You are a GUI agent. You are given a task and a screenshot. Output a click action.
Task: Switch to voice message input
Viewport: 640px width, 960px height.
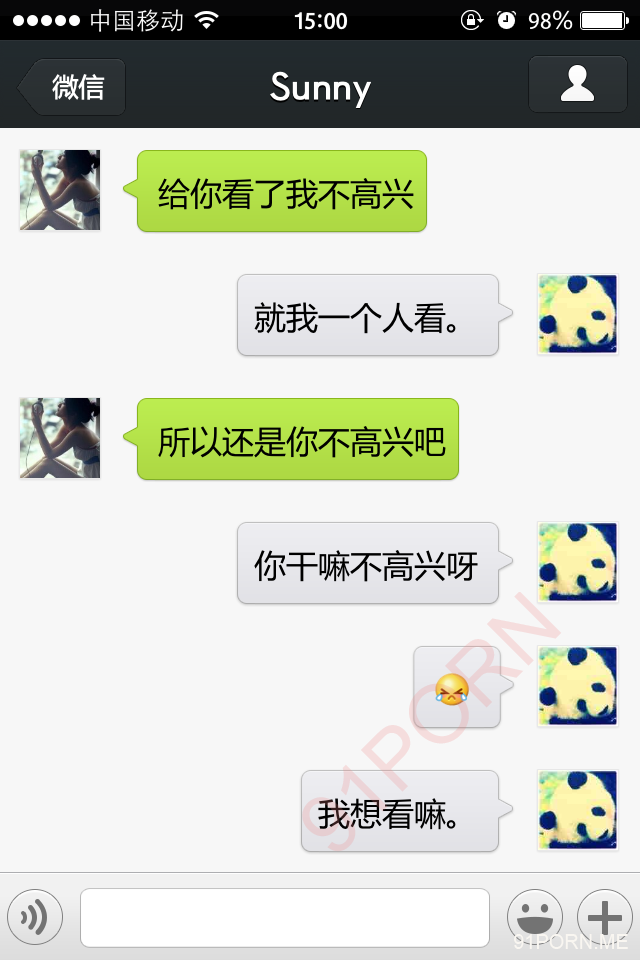pos(35,916)
